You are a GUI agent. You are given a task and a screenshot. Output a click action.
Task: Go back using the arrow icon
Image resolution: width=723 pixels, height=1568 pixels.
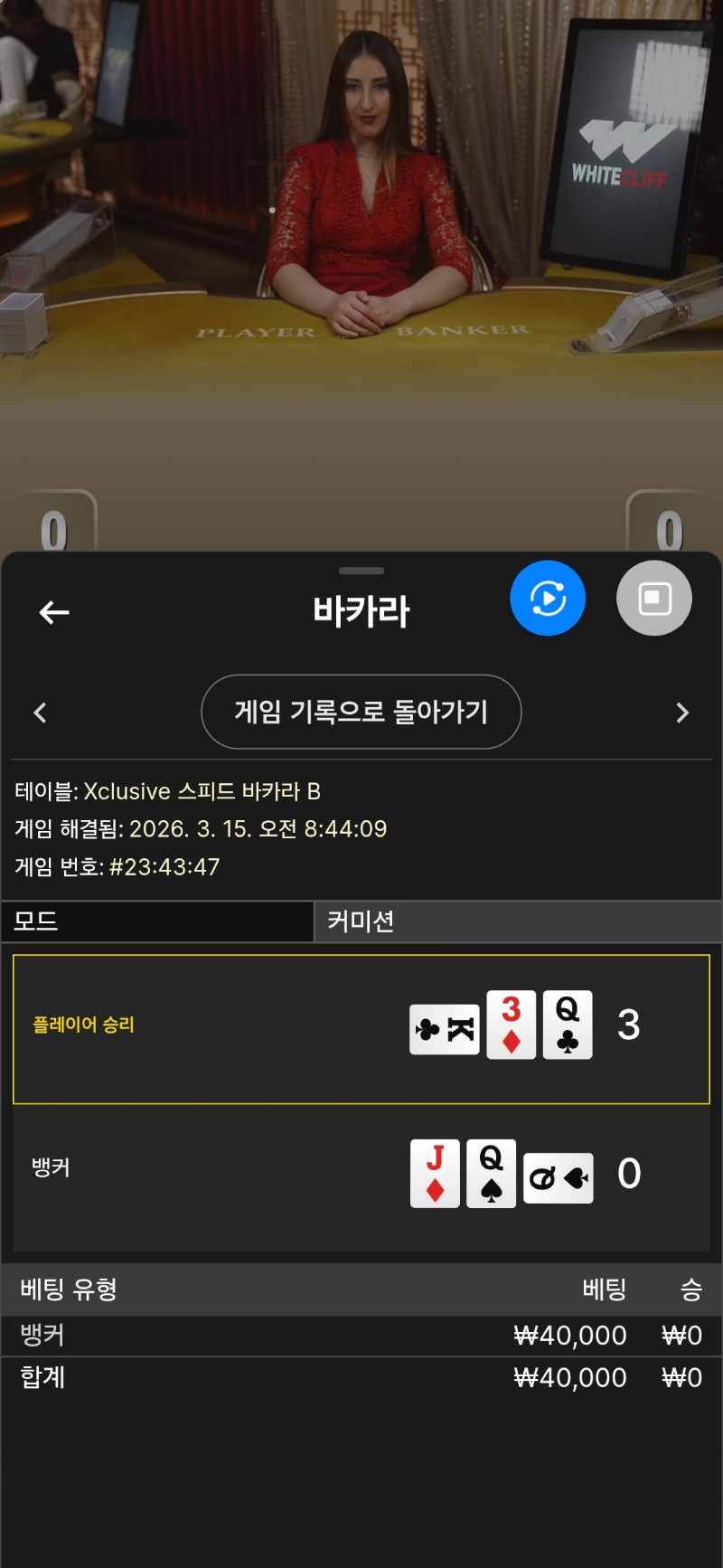54,612
